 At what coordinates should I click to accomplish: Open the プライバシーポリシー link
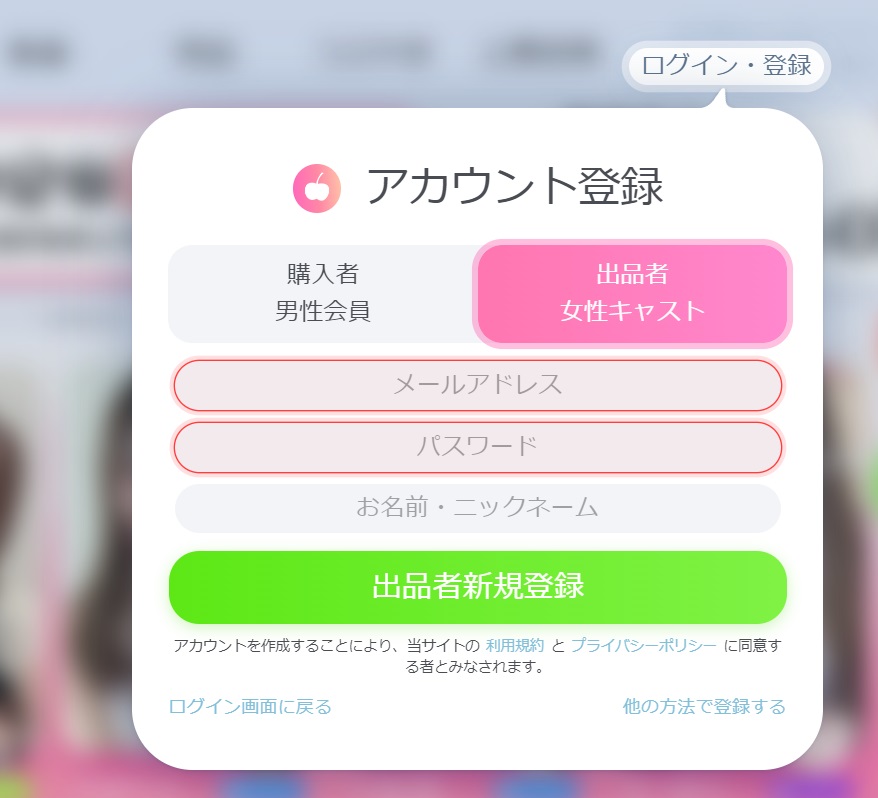pyautogui.click(x=643, y=645)
